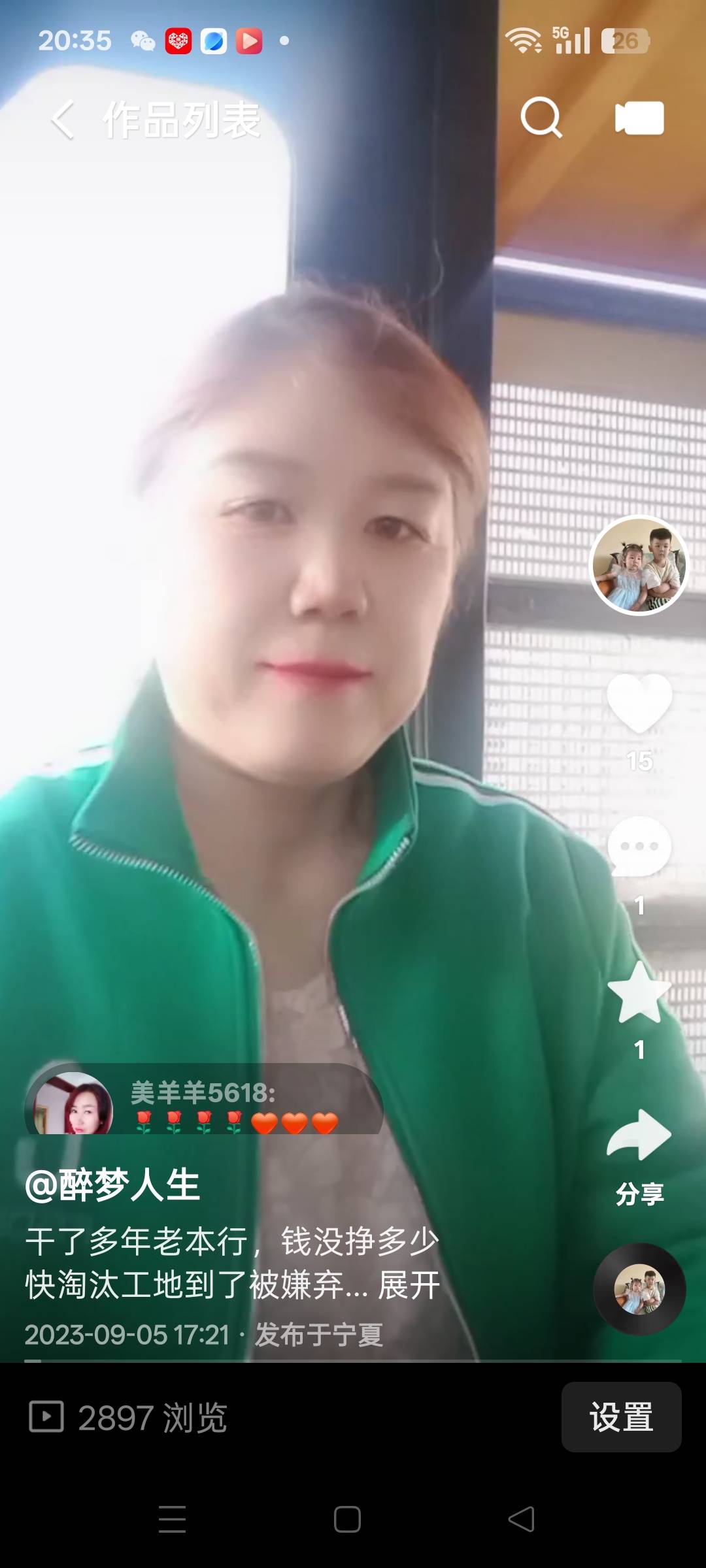Go back from 作品列表
Image resolution: width=706 pixels, height=1568 pixels.
click(x=63, y=120)
